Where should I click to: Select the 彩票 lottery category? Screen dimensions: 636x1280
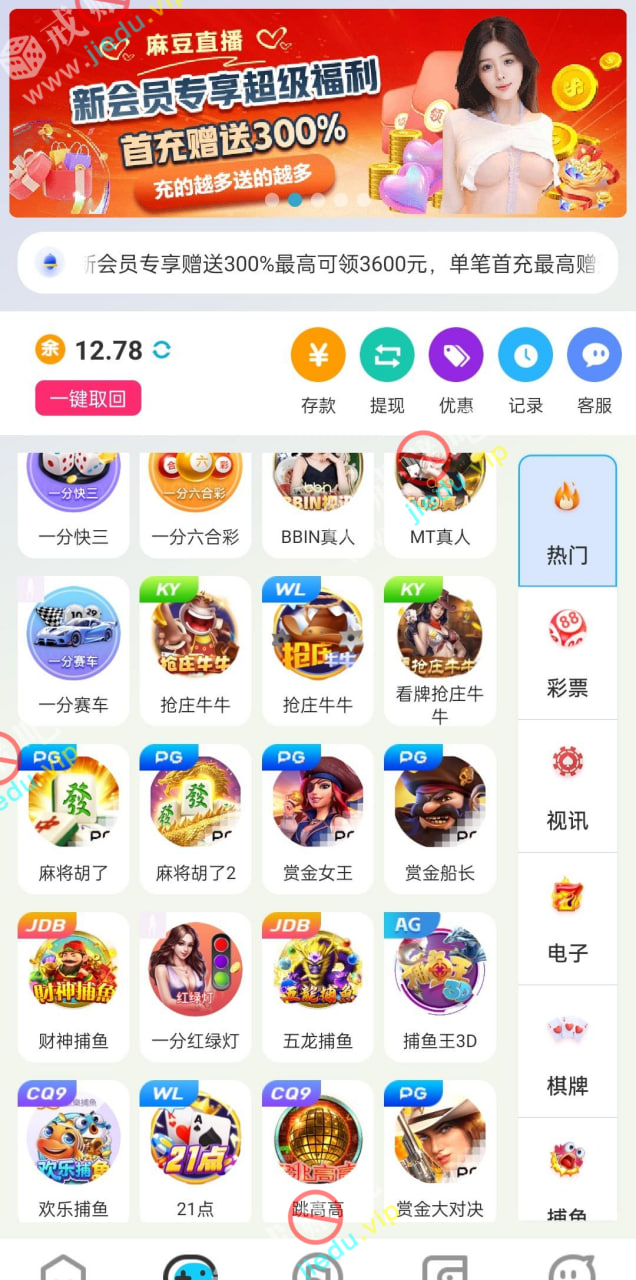[x=567, y=653]
